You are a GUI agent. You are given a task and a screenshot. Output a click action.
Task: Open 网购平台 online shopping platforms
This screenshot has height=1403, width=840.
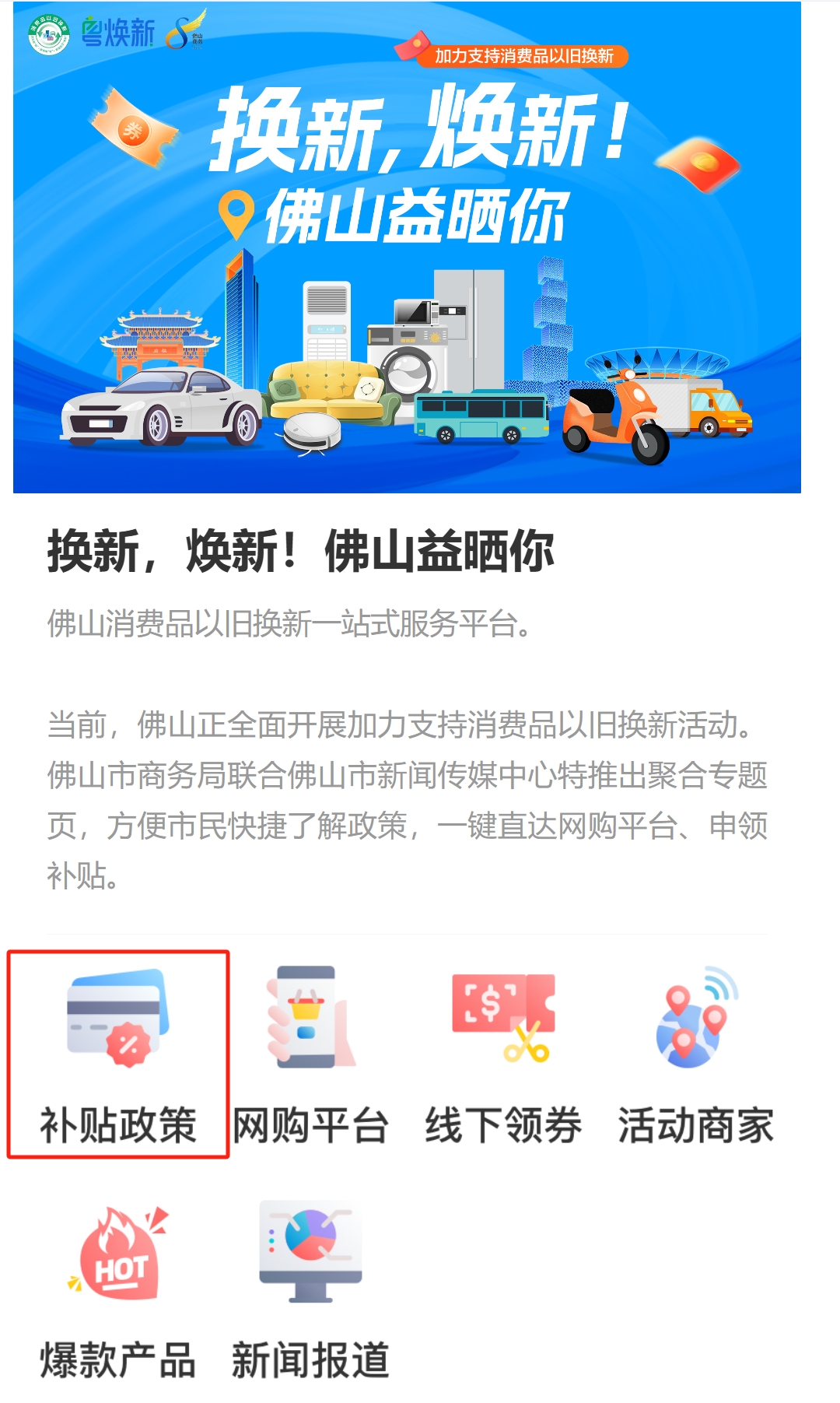(310, 1054)
